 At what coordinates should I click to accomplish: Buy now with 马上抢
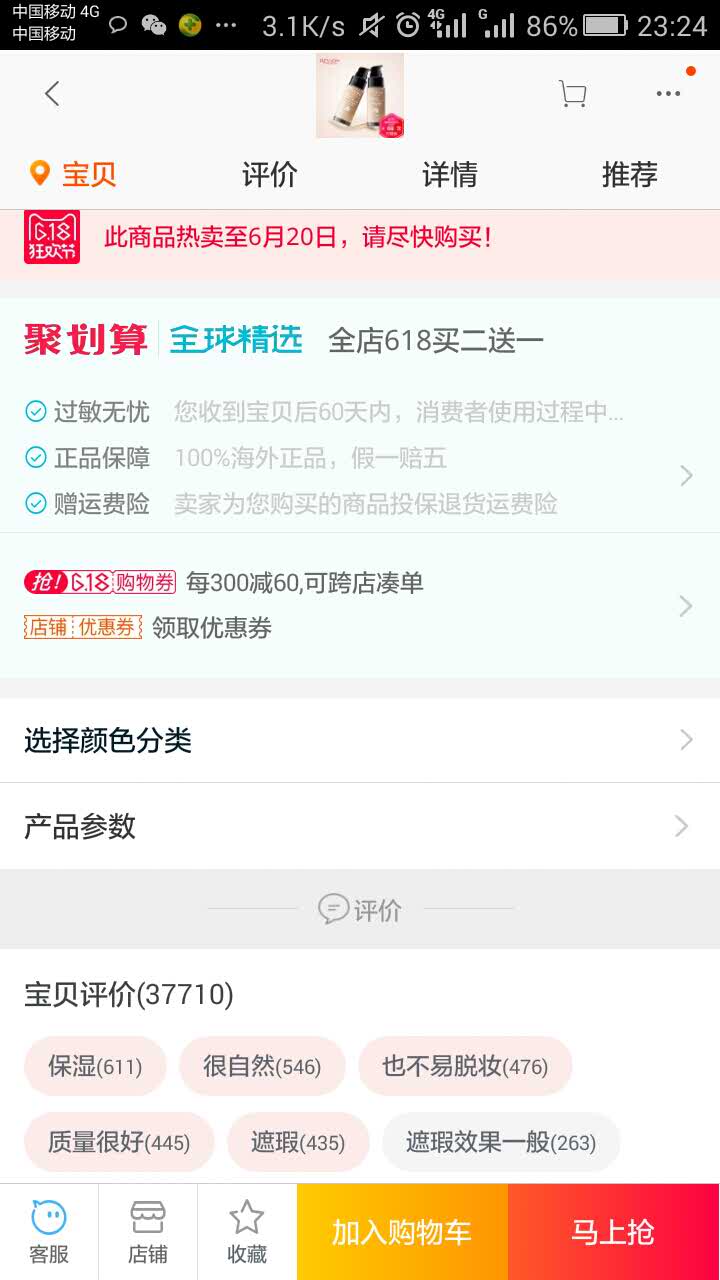(x=613, y=1232)
